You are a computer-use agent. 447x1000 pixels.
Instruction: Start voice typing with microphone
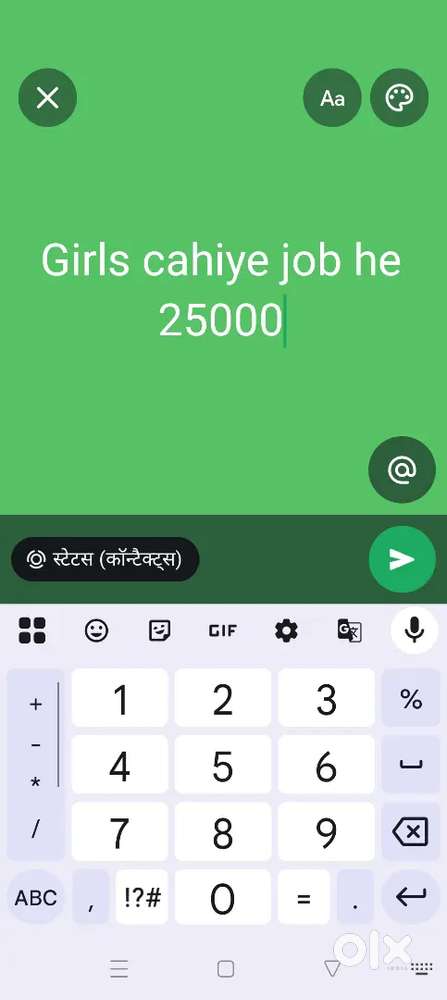tap(414, 631)
